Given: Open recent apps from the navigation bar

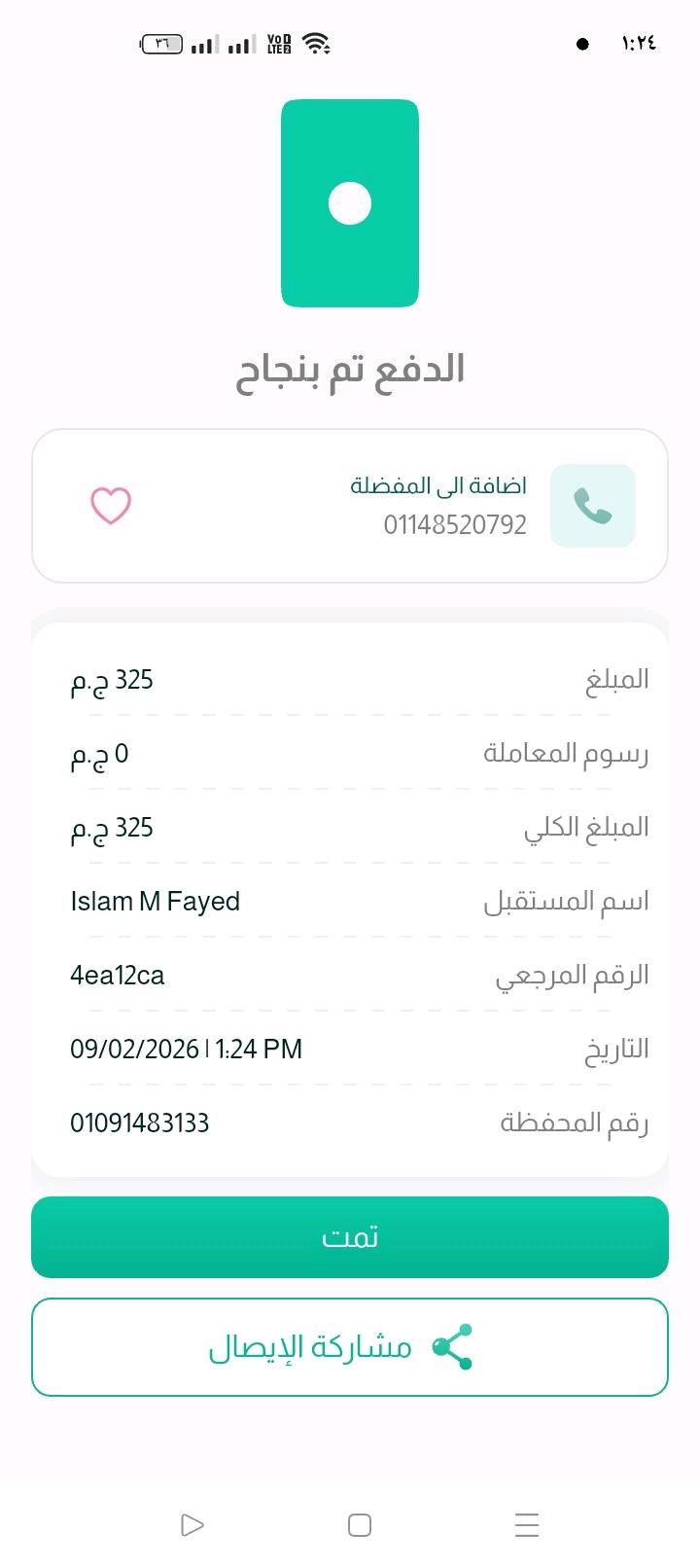Looking at the screenshot, I should click(x=527, y=1524).
